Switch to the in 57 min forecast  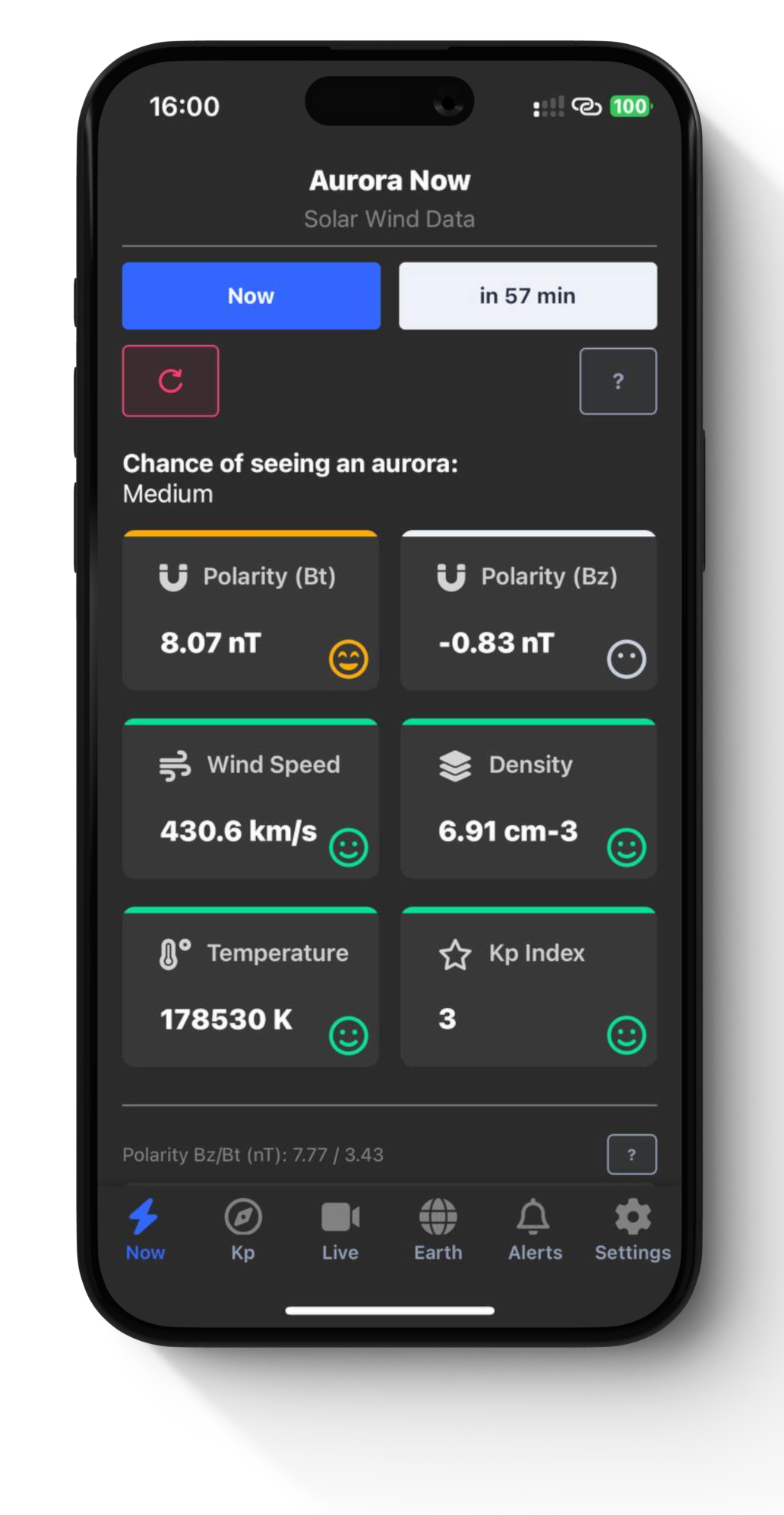pos(527,296)
